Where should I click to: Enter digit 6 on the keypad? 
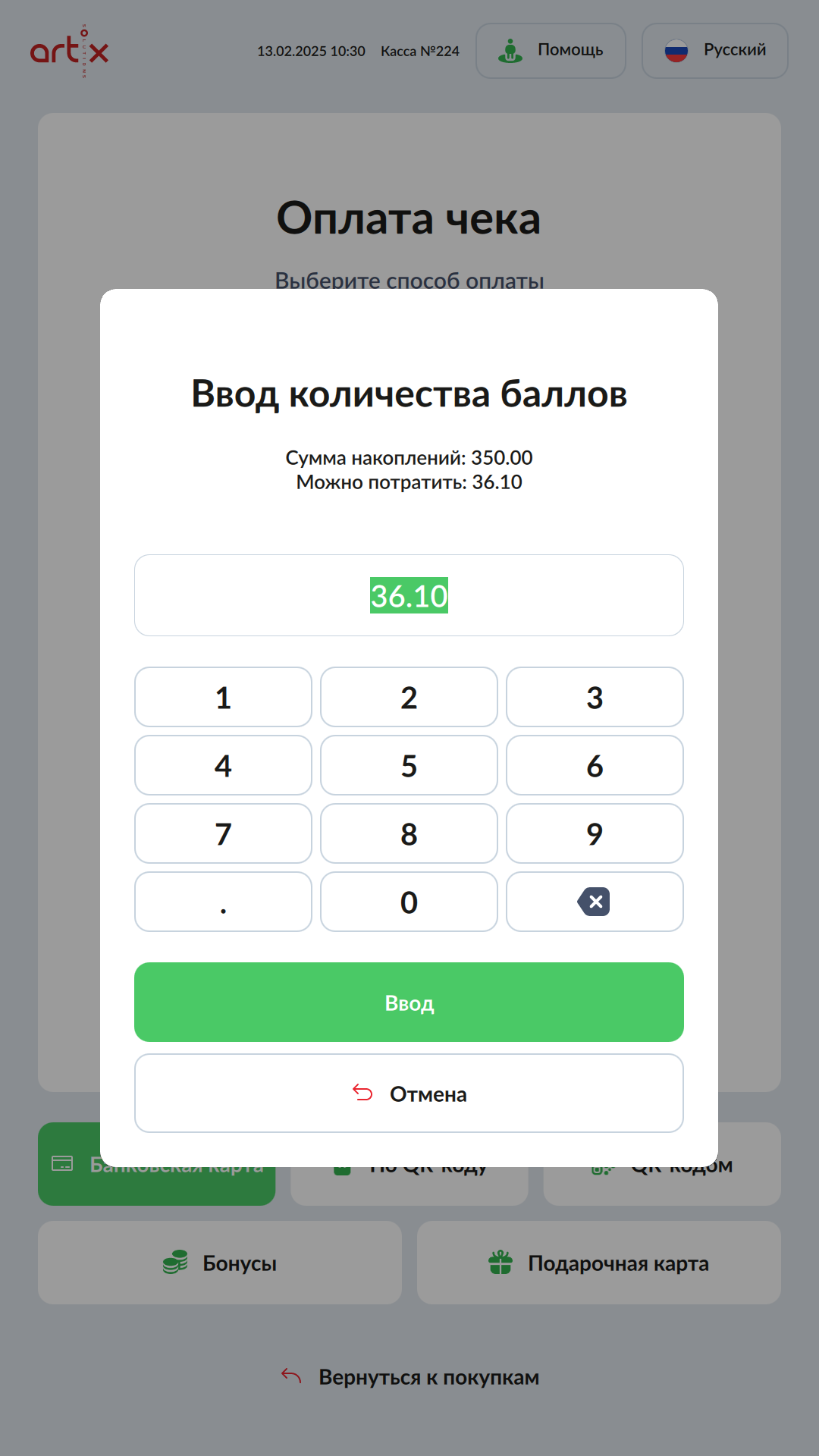[595, 765]
